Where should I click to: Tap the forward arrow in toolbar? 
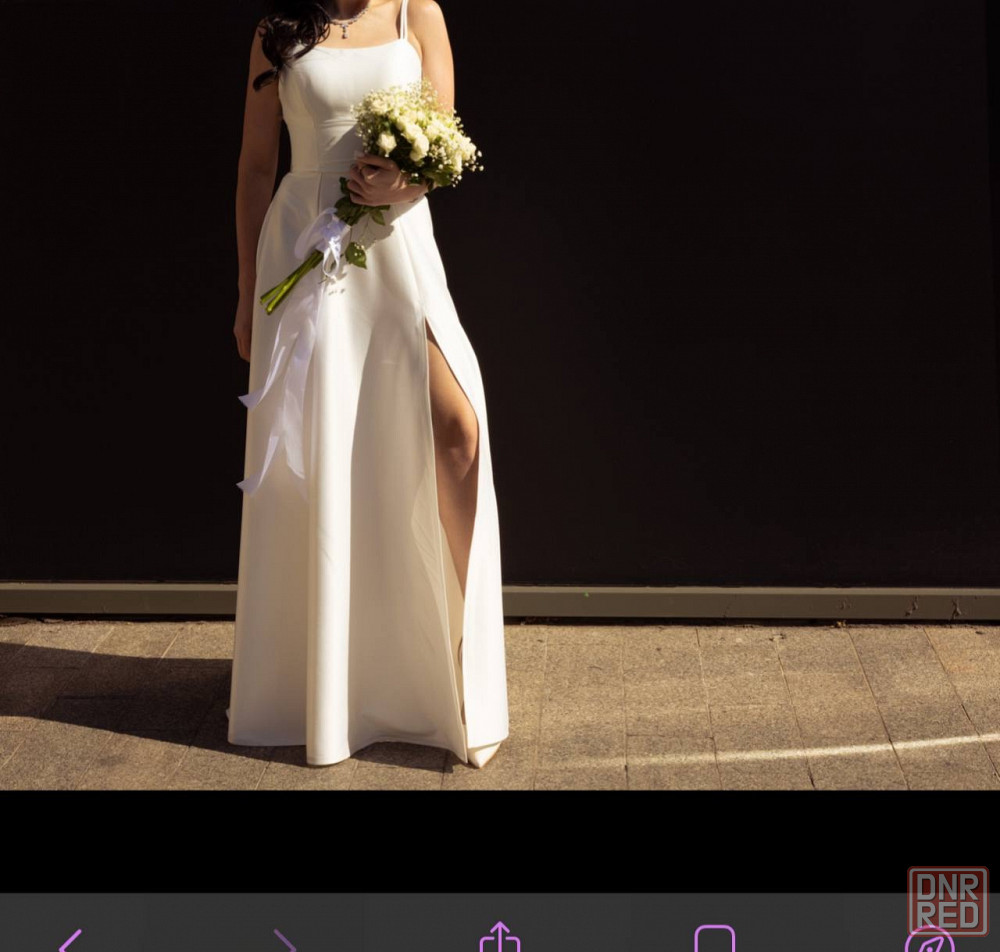click(285, 941)
